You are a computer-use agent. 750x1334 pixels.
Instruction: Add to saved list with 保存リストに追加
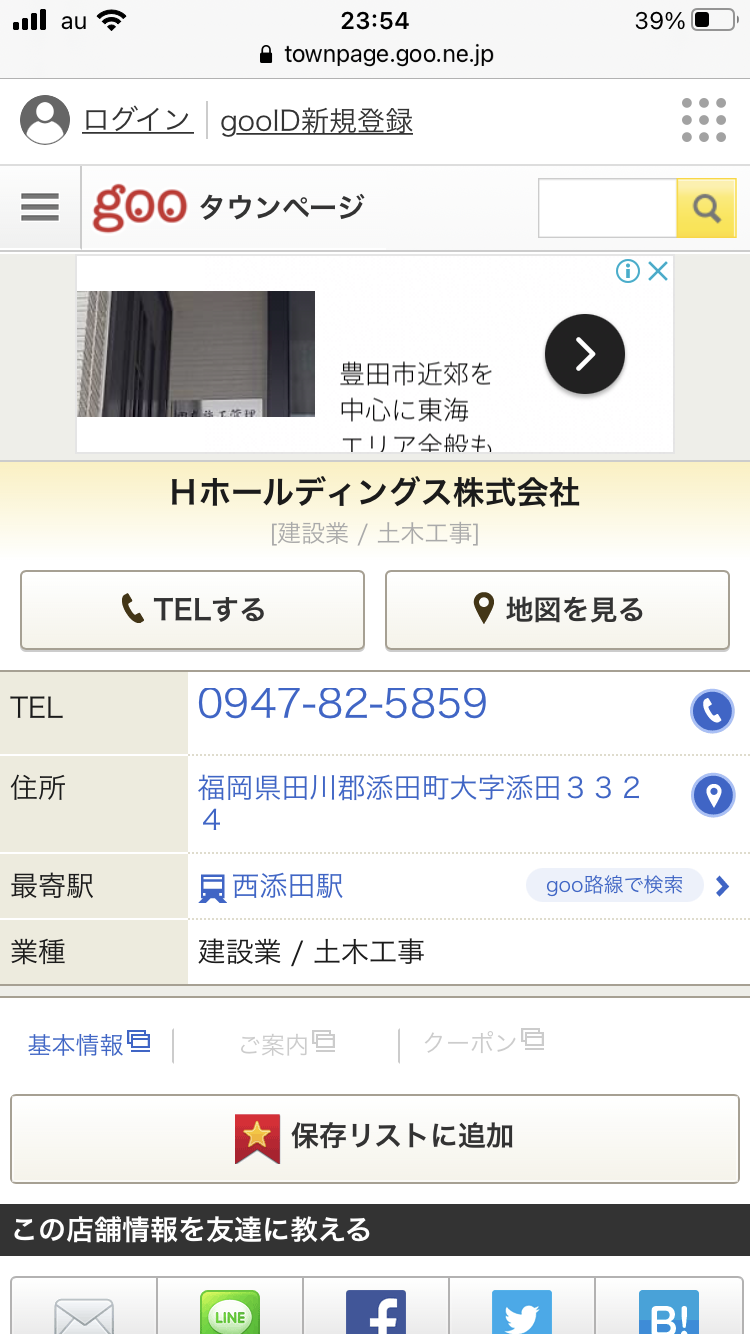click(x=375, y=1137)
